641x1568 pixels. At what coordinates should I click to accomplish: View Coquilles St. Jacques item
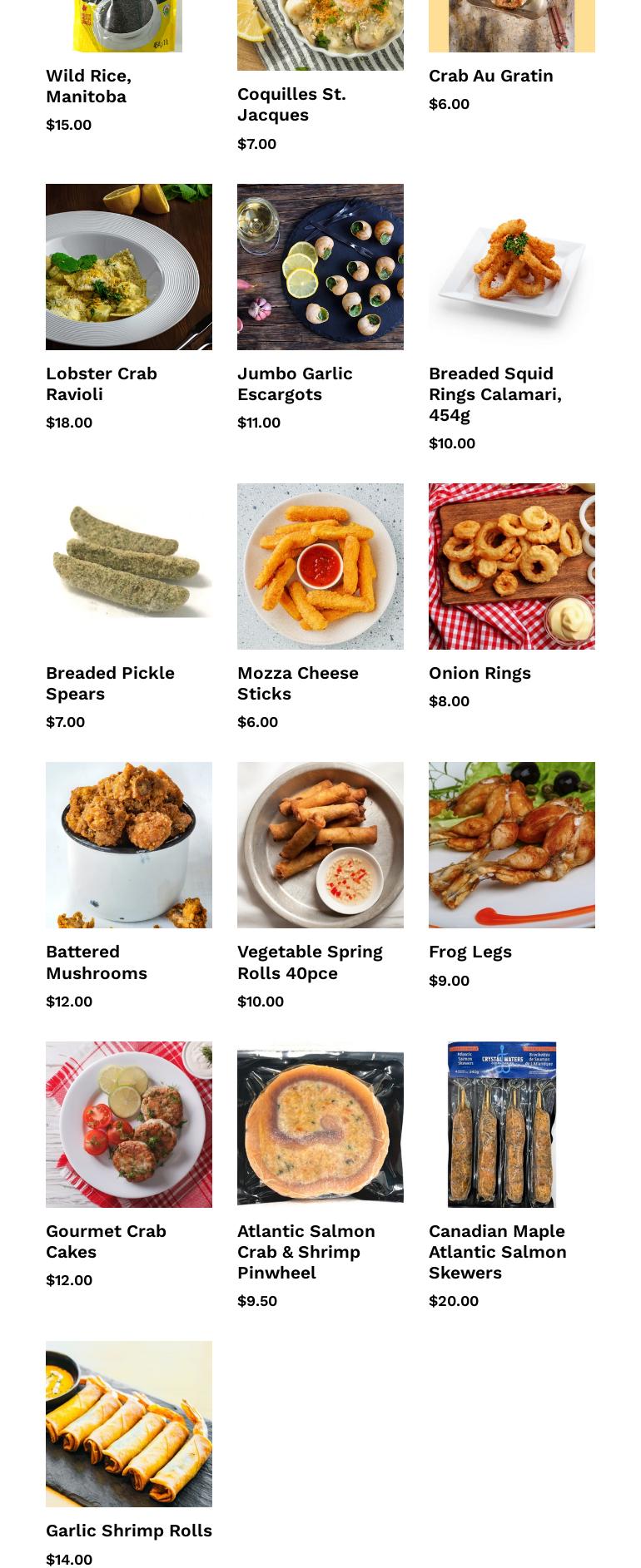click(291, 105)
